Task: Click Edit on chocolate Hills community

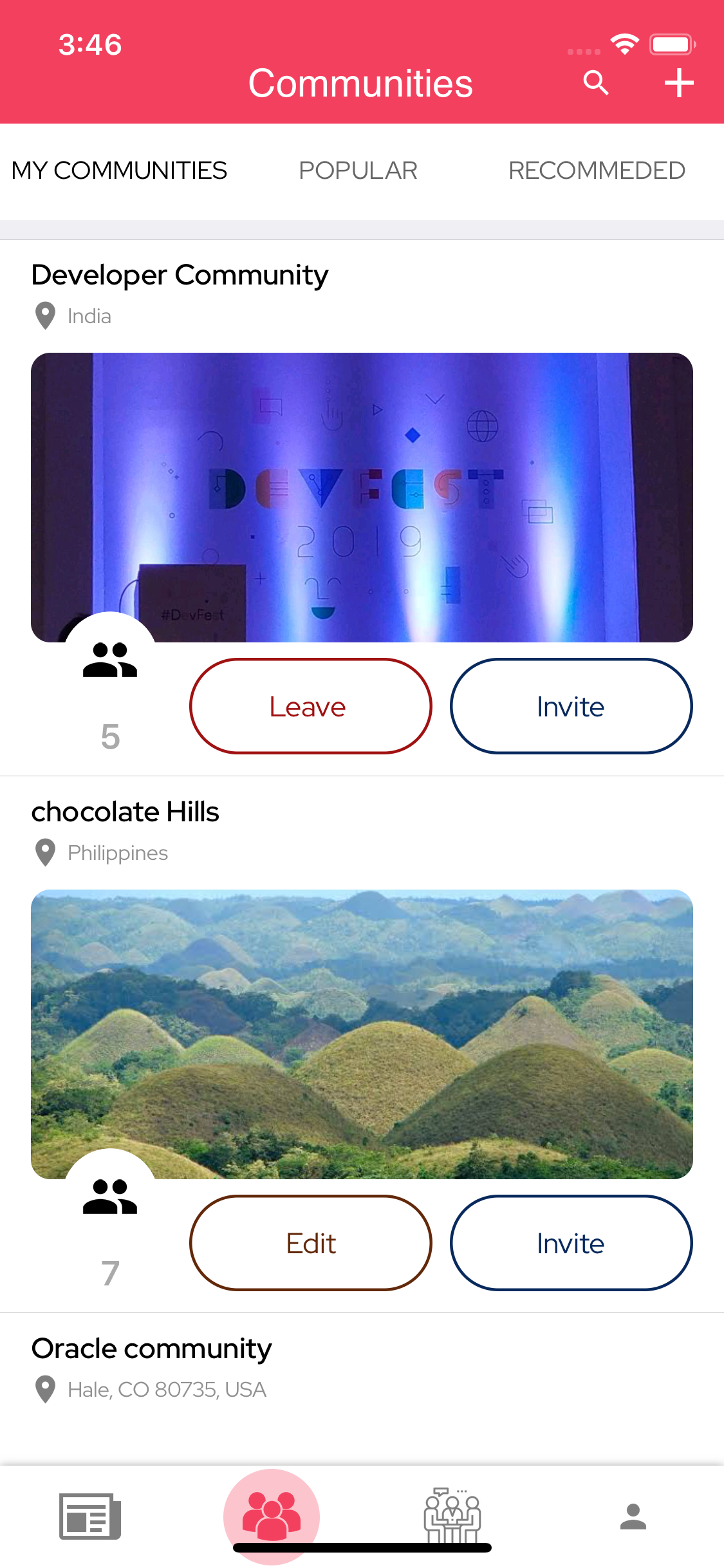Action: click(x=310, y=1244)
